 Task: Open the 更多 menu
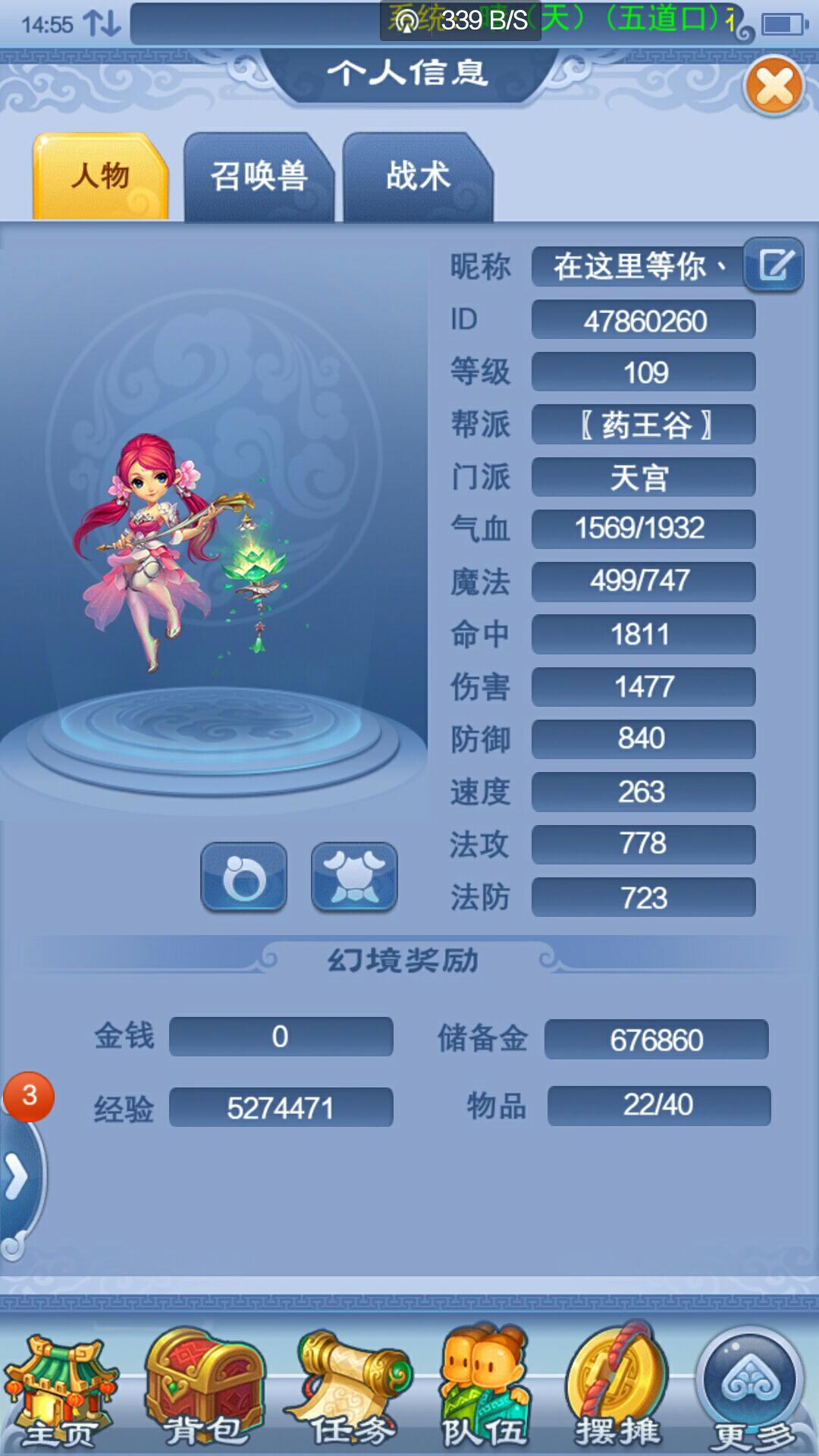pyautogui.click(x=751, y=1390)
